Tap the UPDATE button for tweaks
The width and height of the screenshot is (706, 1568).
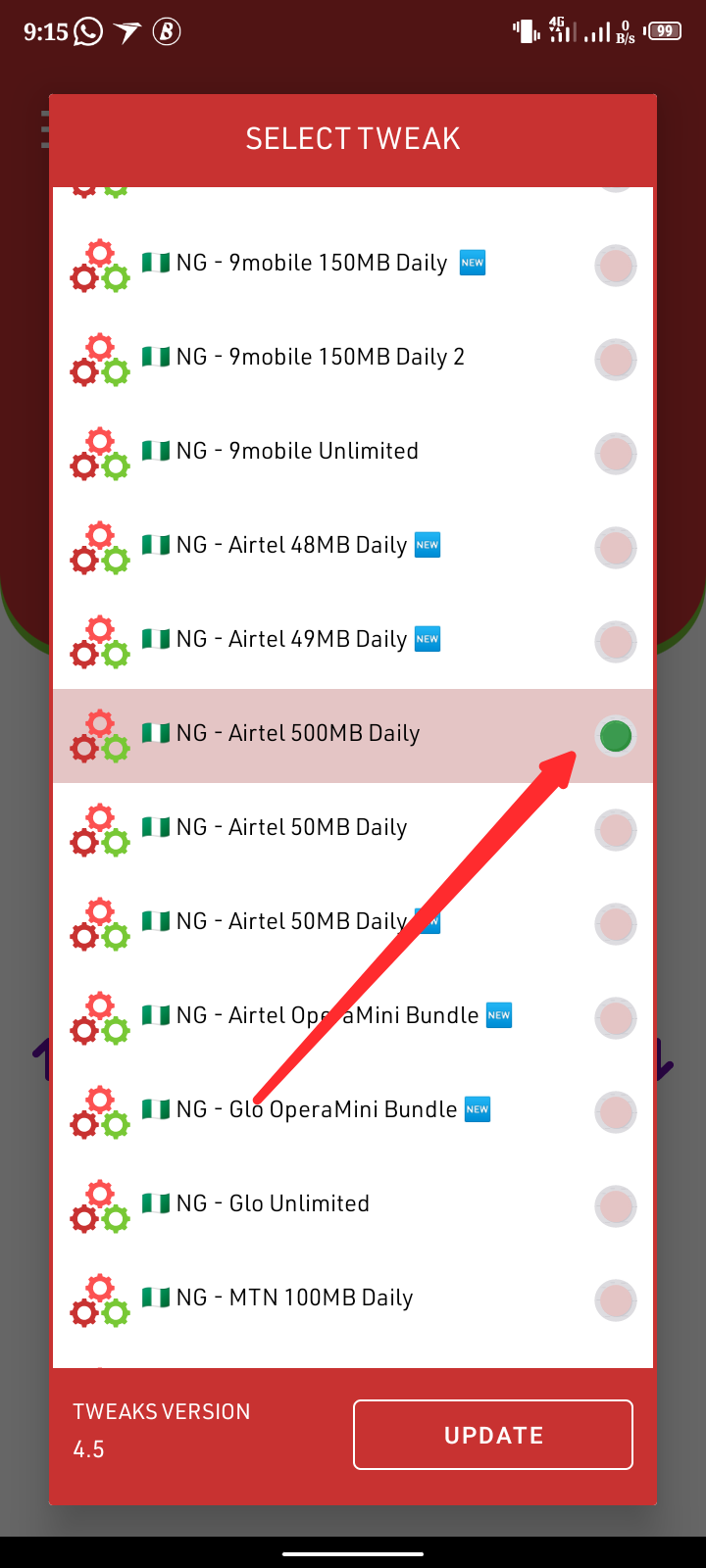pyautogui.click(x=493, y=1435)
